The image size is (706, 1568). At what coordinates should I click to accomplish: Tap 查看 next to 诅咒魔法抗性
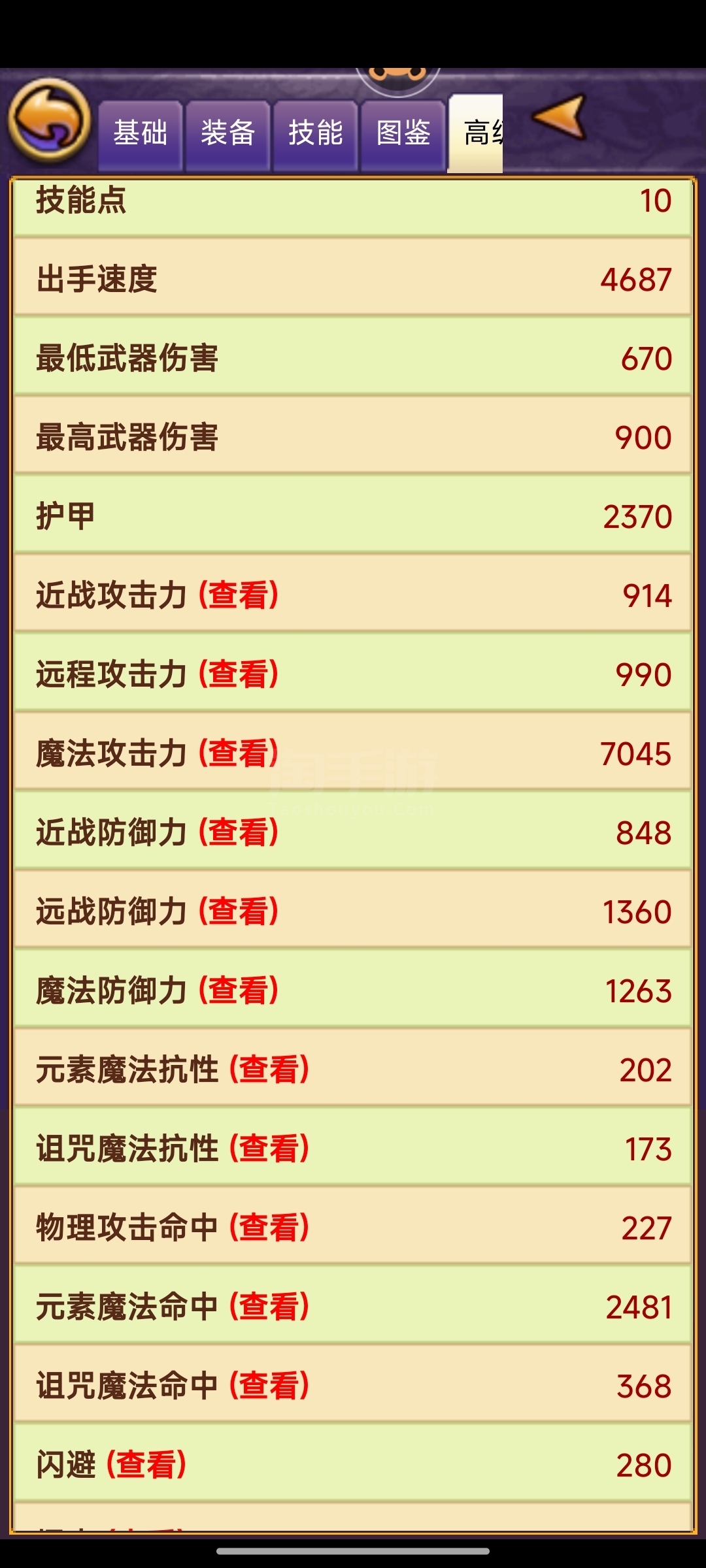pos(269,1149)
